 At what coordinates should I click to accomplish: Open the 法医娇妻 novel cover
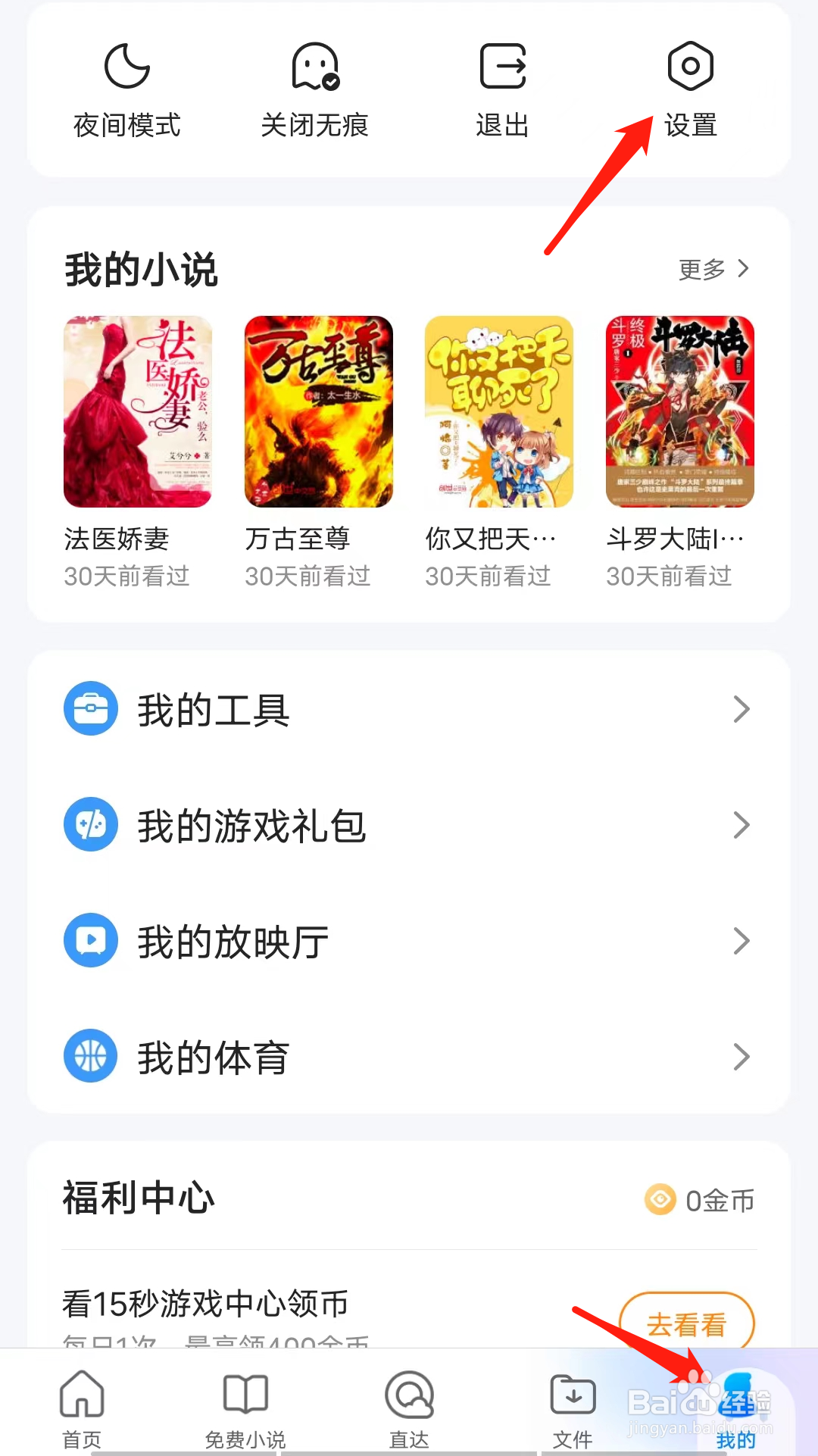pos(138,411)
